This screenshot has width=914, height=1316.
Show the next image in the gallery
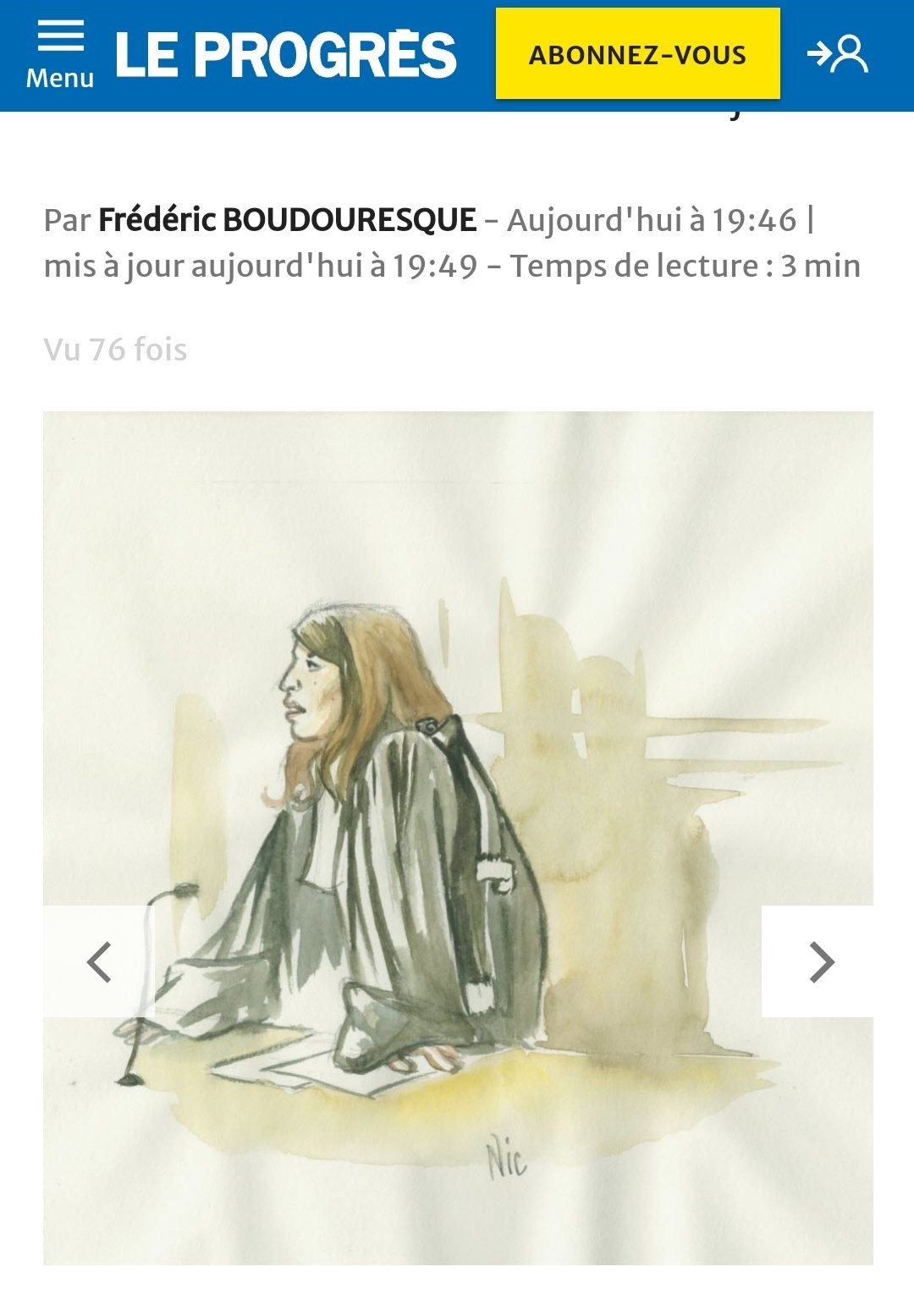click(818, 961)
